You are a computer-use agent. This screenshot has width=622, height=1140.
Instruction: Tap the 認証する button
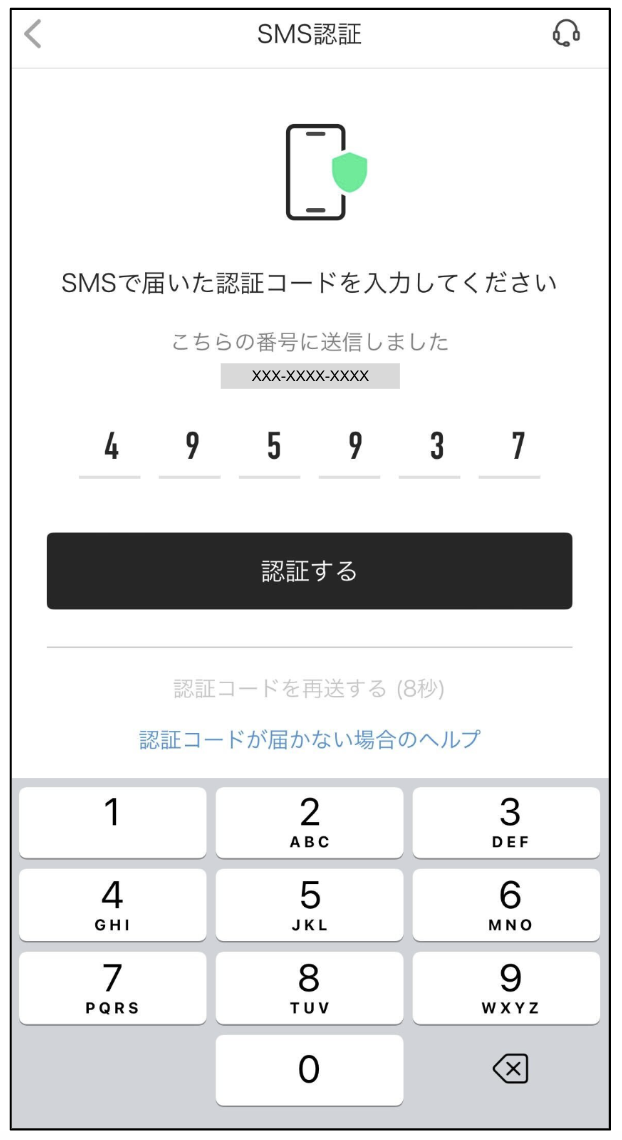click(310, 571)
